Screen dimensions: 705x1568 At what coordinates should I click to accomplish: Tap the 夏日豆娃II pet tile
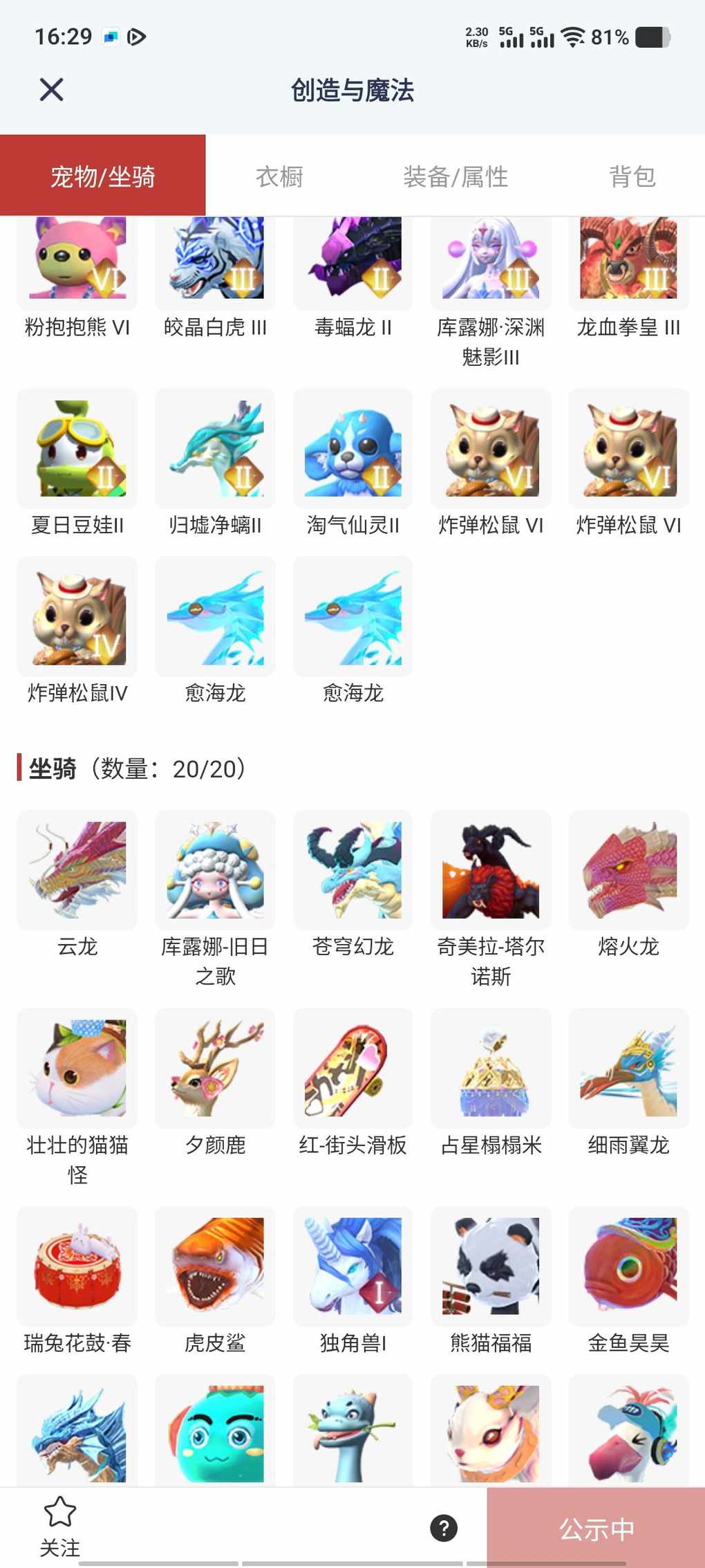point(77,449)
